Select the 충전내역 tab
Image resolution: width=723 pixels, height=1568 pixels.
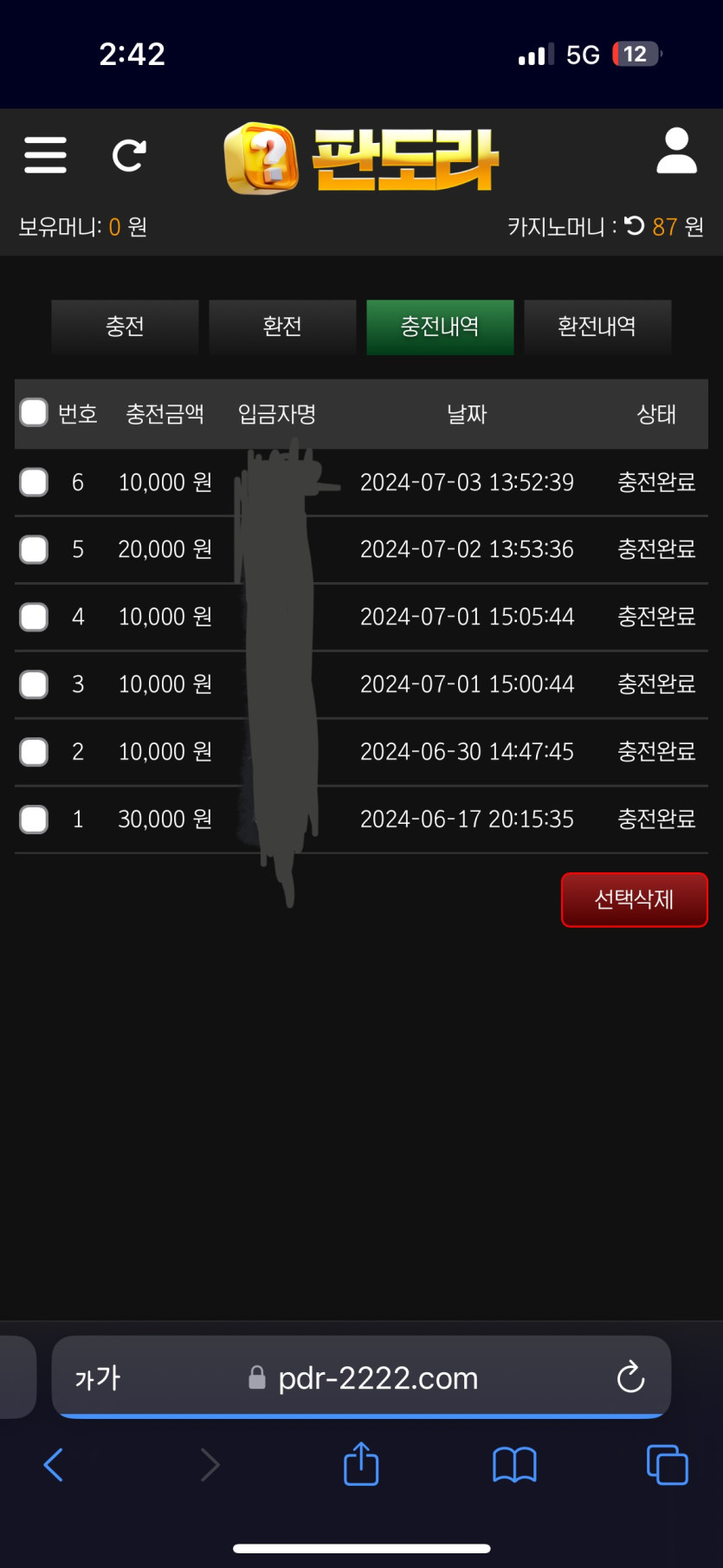(440, 327)
